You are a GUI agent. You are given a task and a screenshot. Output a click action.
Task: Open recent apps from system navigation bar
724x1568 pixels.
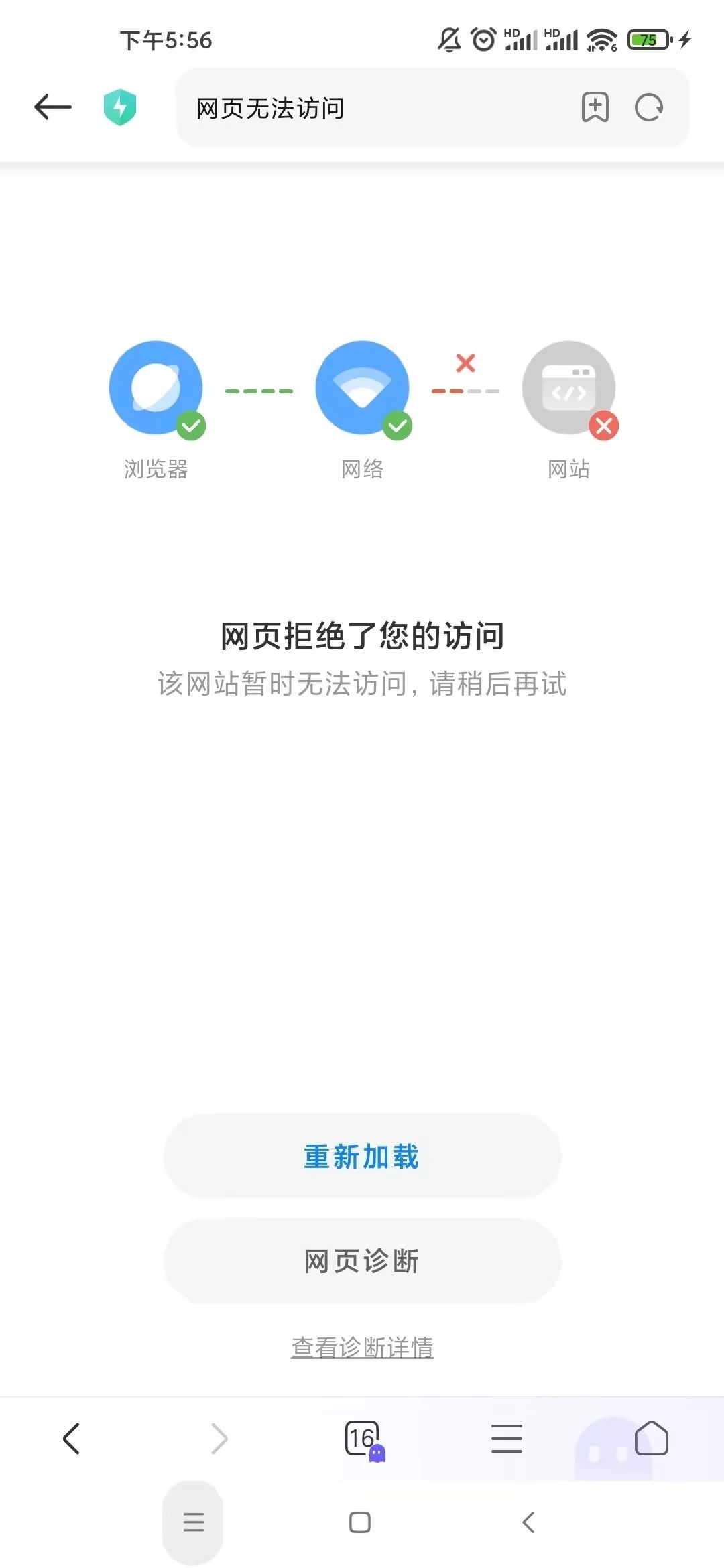[x=193, y=1522]
